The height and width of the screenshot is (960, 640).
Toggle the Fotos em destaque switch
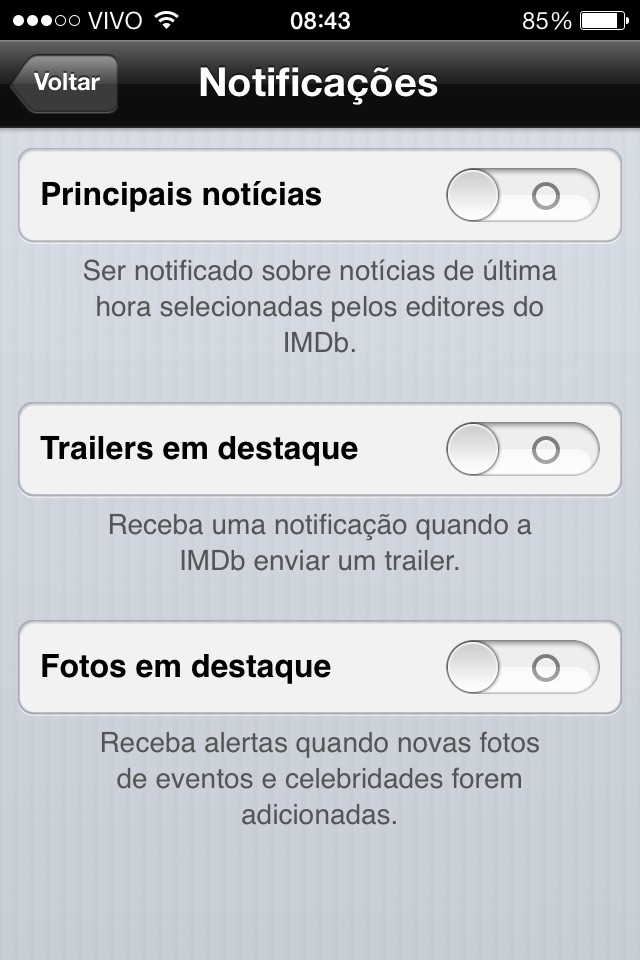522,667
